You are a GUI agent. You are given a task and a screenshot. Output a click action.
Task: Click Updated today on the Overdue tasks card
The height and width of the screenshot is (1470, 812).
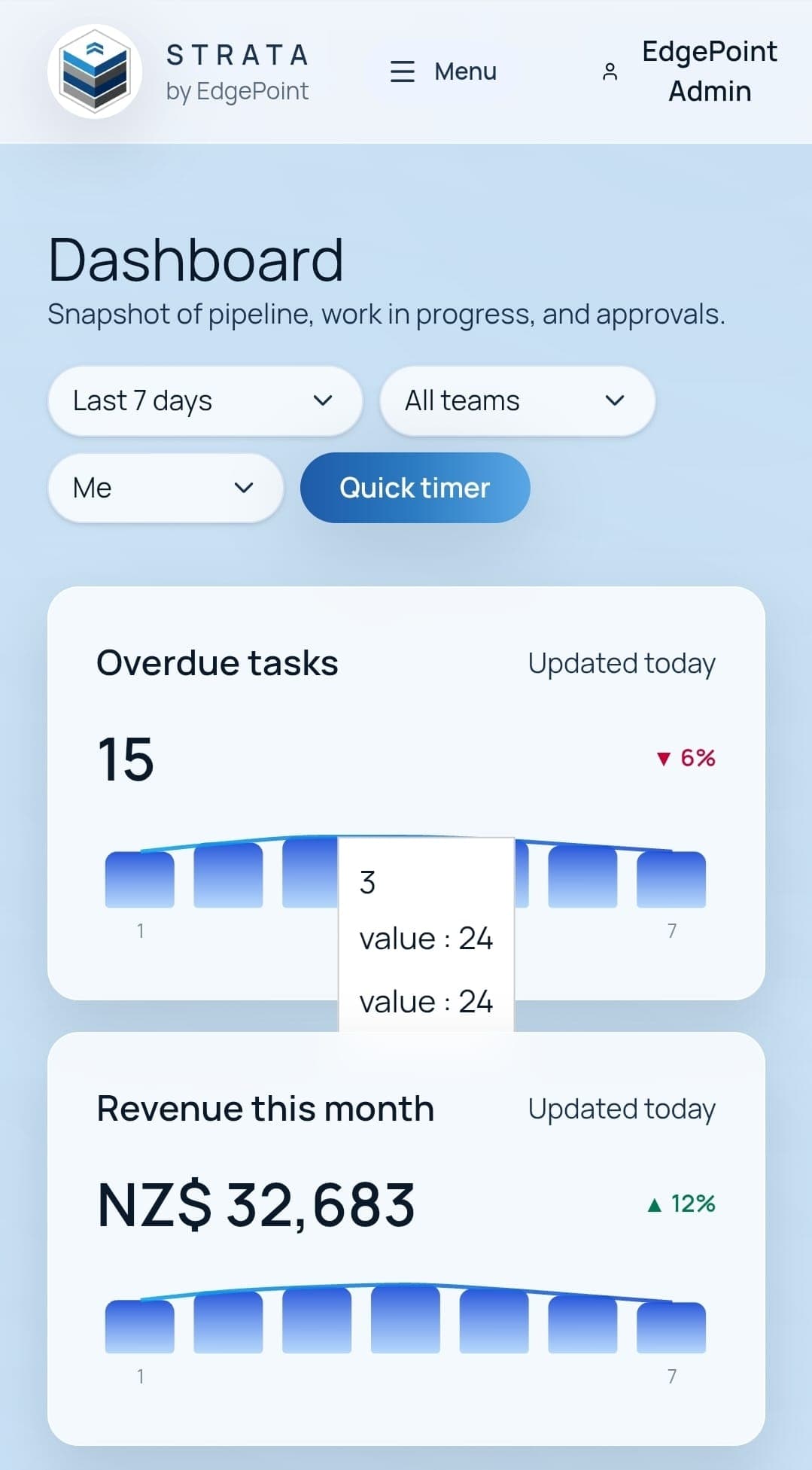tap(622, 663)
